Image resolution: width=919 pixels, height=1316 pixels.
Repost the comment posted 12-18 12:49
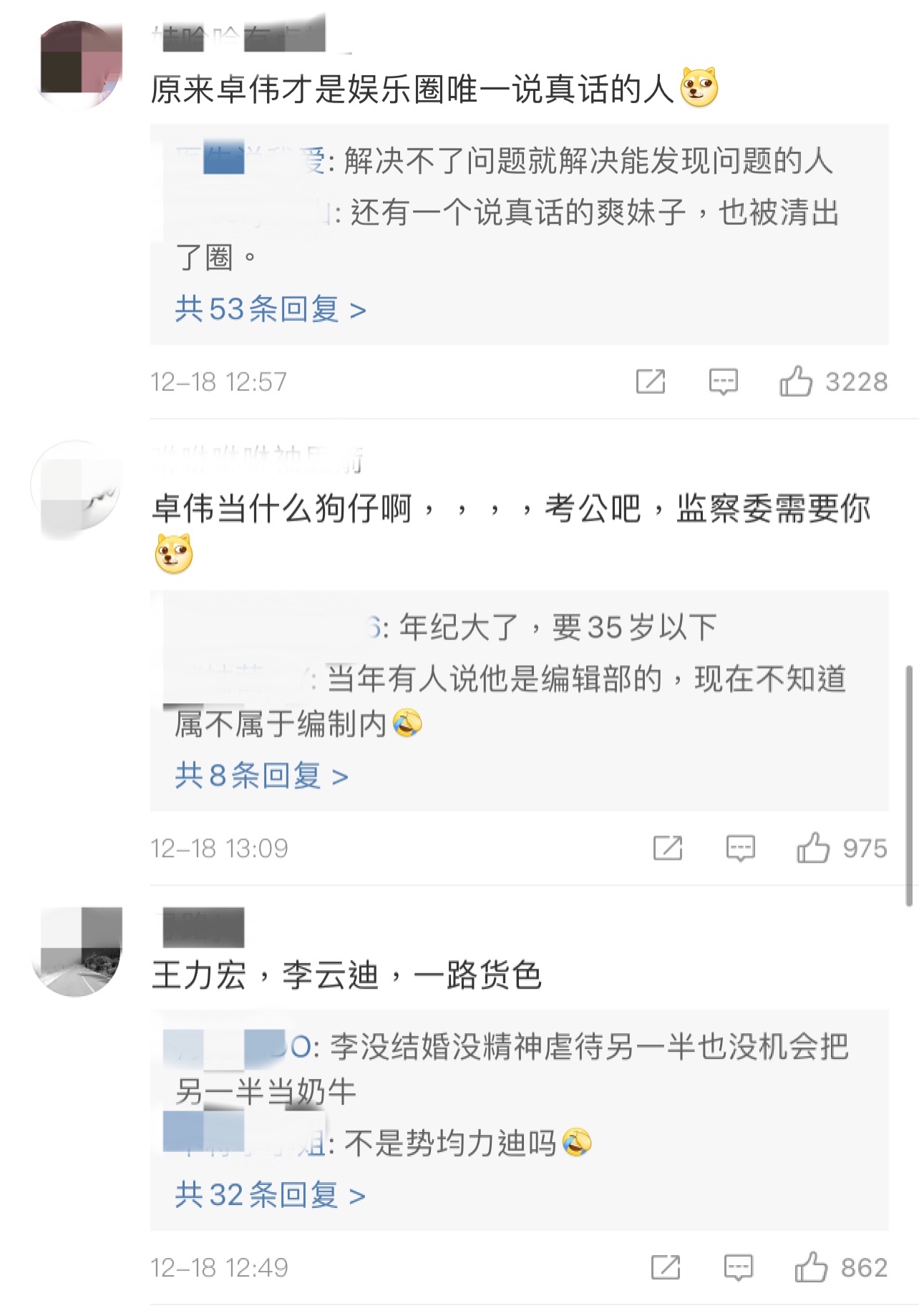coord(666,1267)
